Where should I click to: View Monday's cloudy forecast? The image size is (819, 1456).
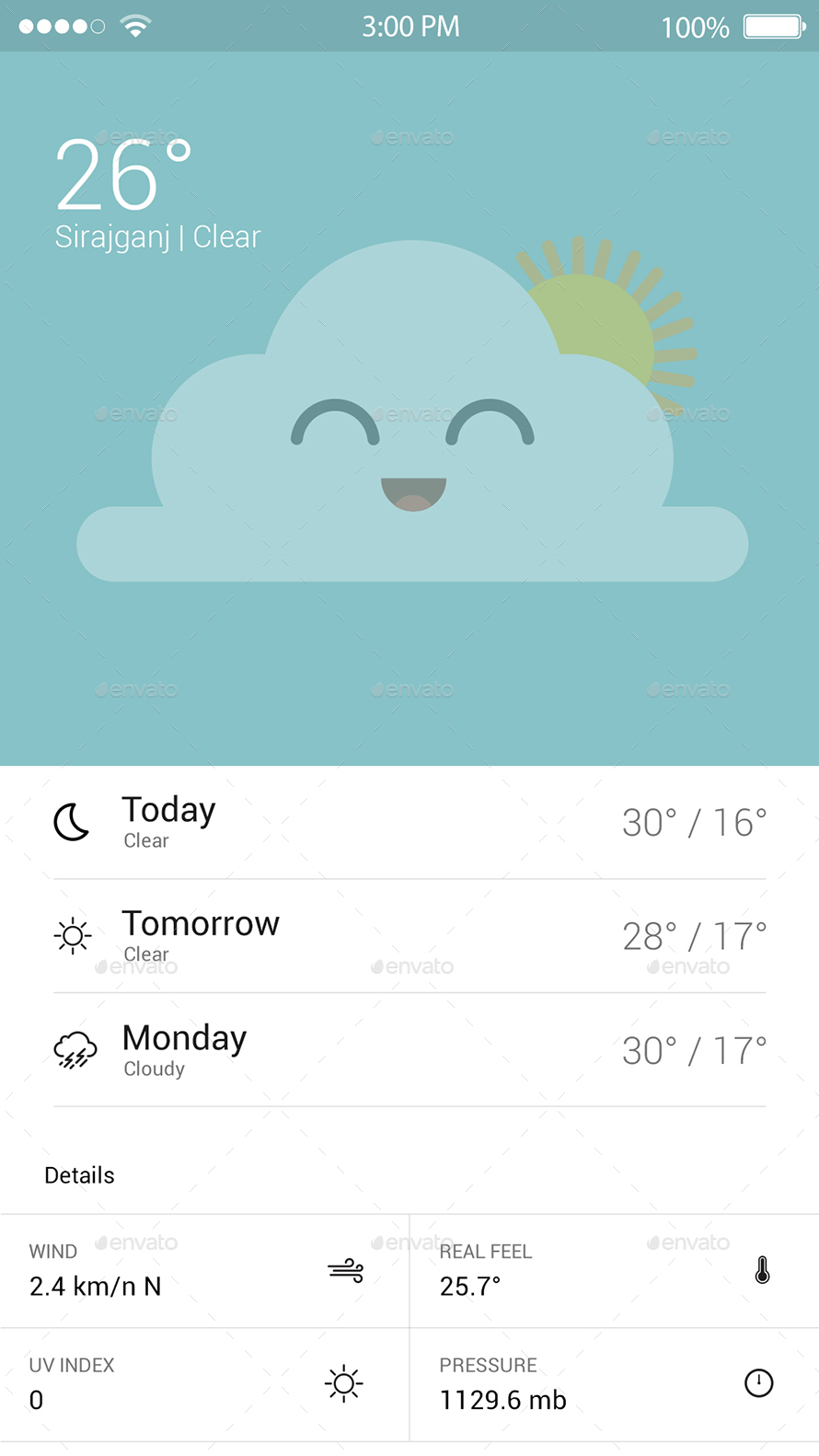[409, 1050]
